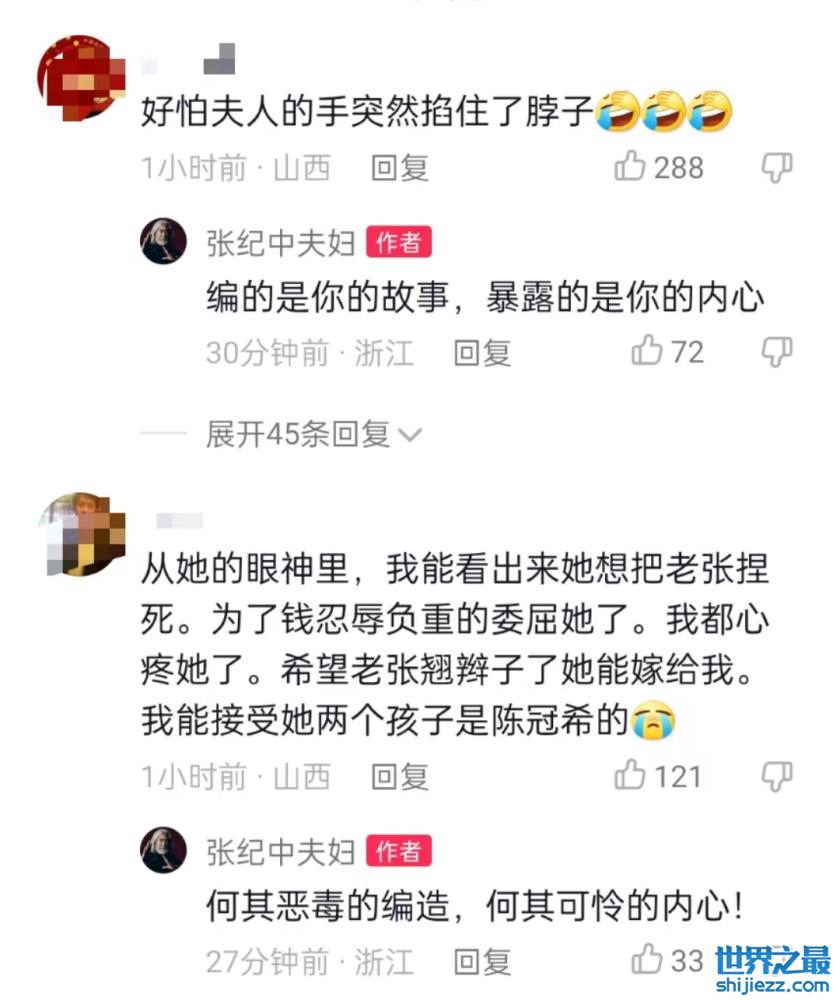Open the first commenter's pixelated avatar
840x1000 pixels.
(x=82, y=76)
